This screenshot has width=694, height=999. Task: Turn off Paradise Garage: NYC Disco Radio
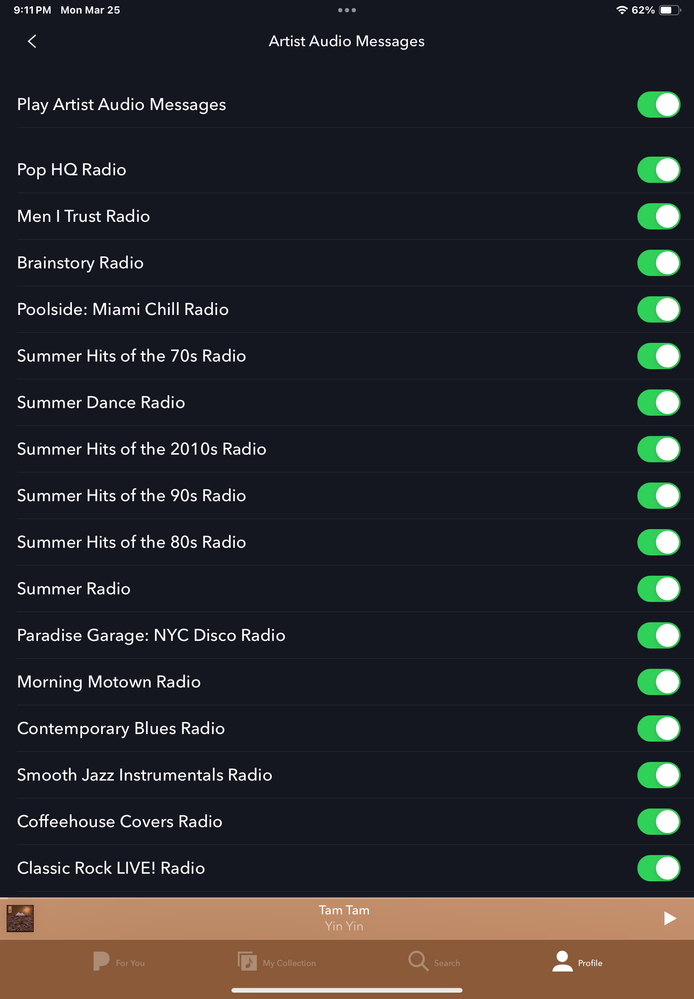click(x=658, y=635)
